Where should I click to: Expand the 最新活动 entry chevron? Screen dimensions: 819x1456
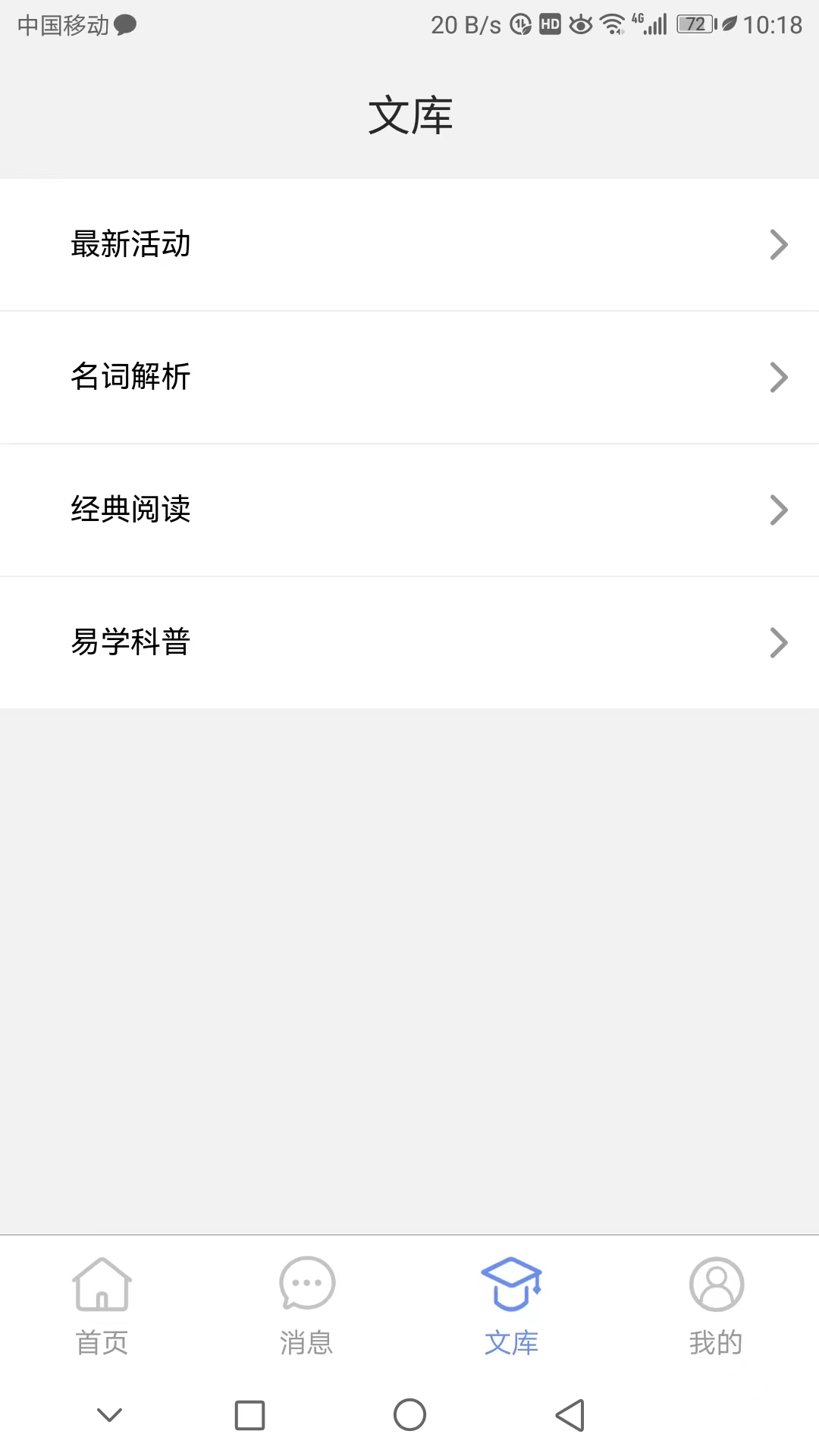(779, 244)
